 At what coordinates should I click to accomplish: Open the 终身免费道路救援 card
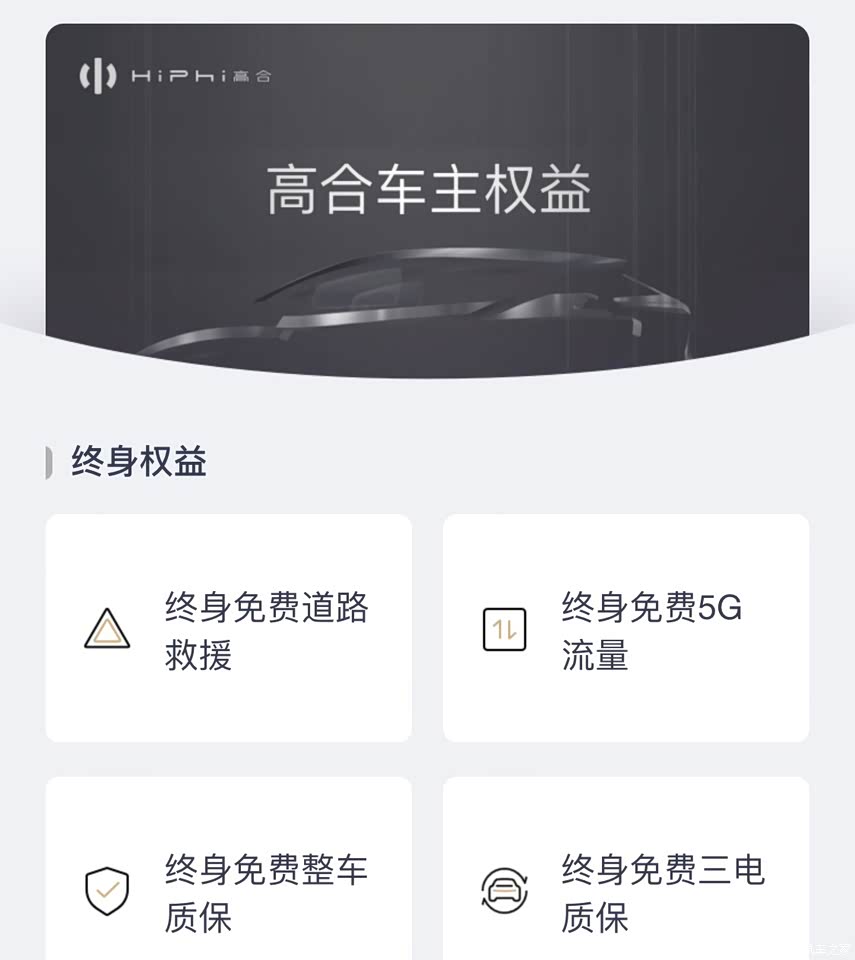coord(229,628)
